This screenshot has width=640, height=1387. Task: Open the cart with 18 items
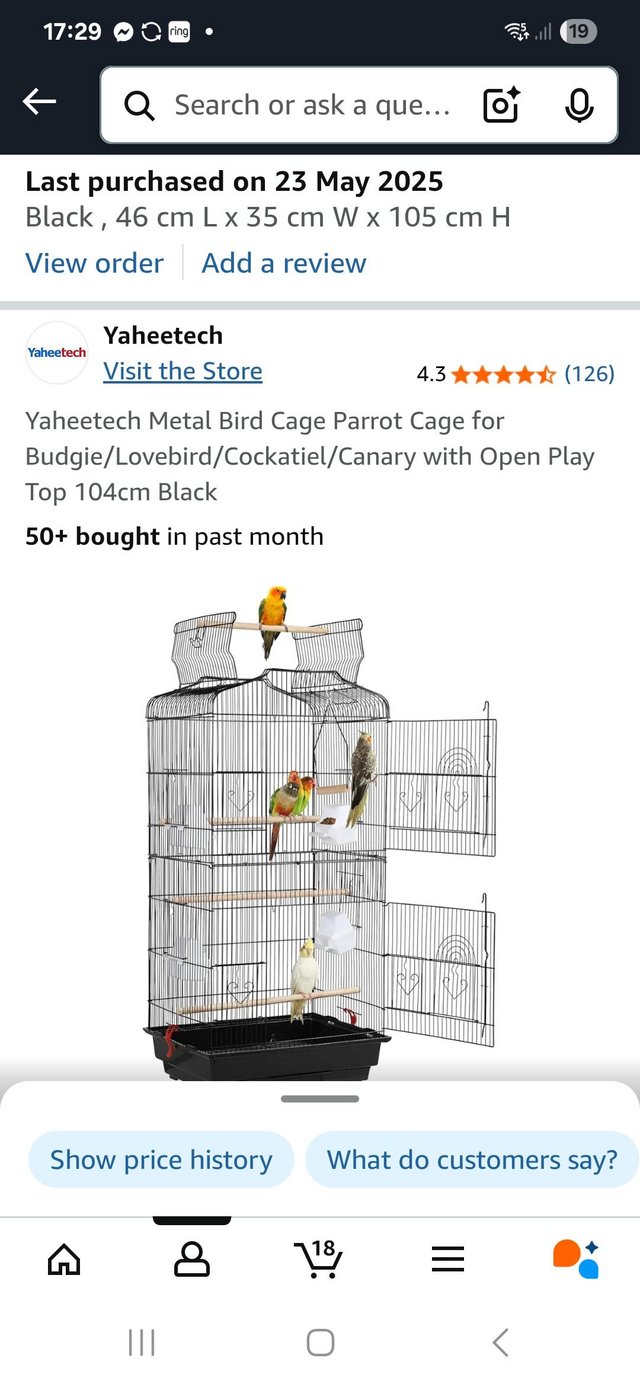[319, 1259]
